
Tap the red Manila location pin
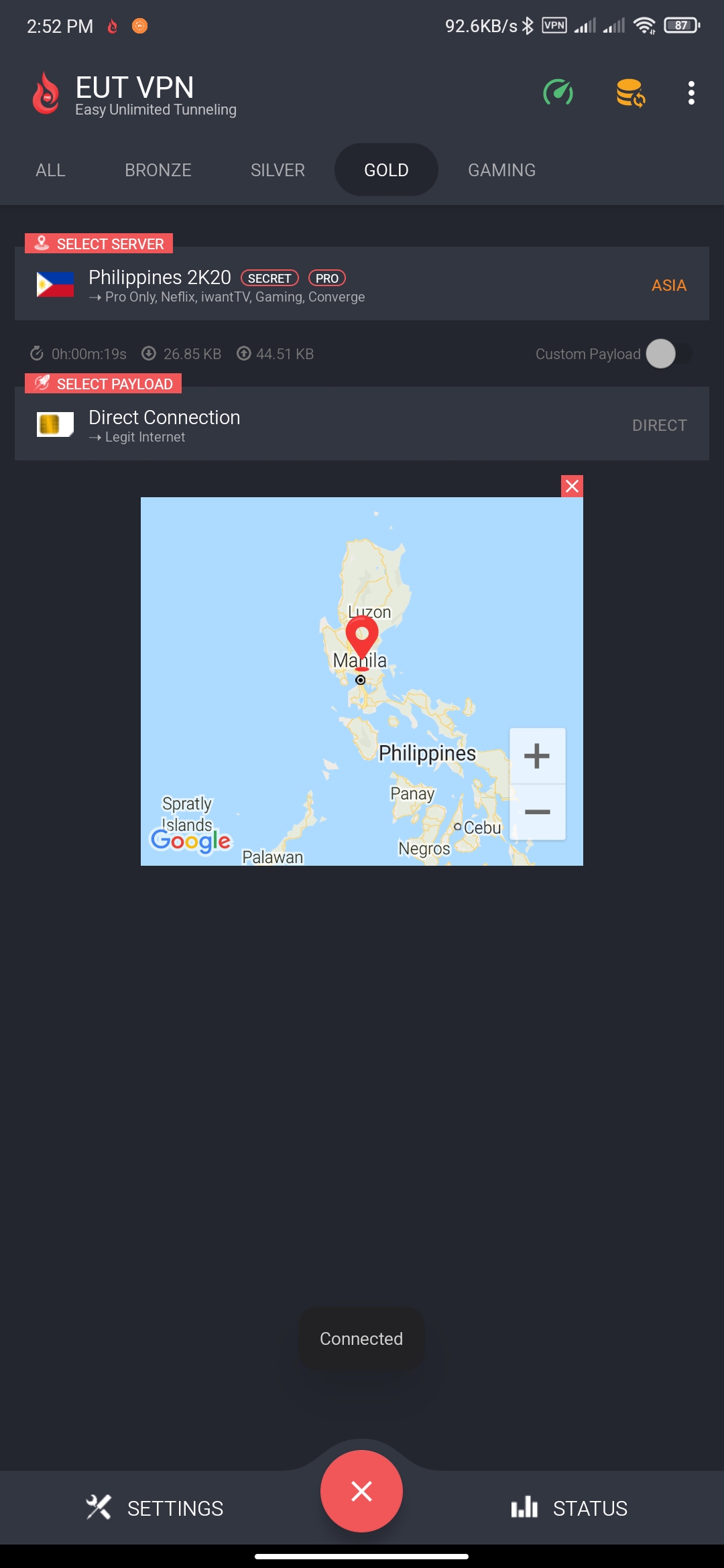pos(362,637)
